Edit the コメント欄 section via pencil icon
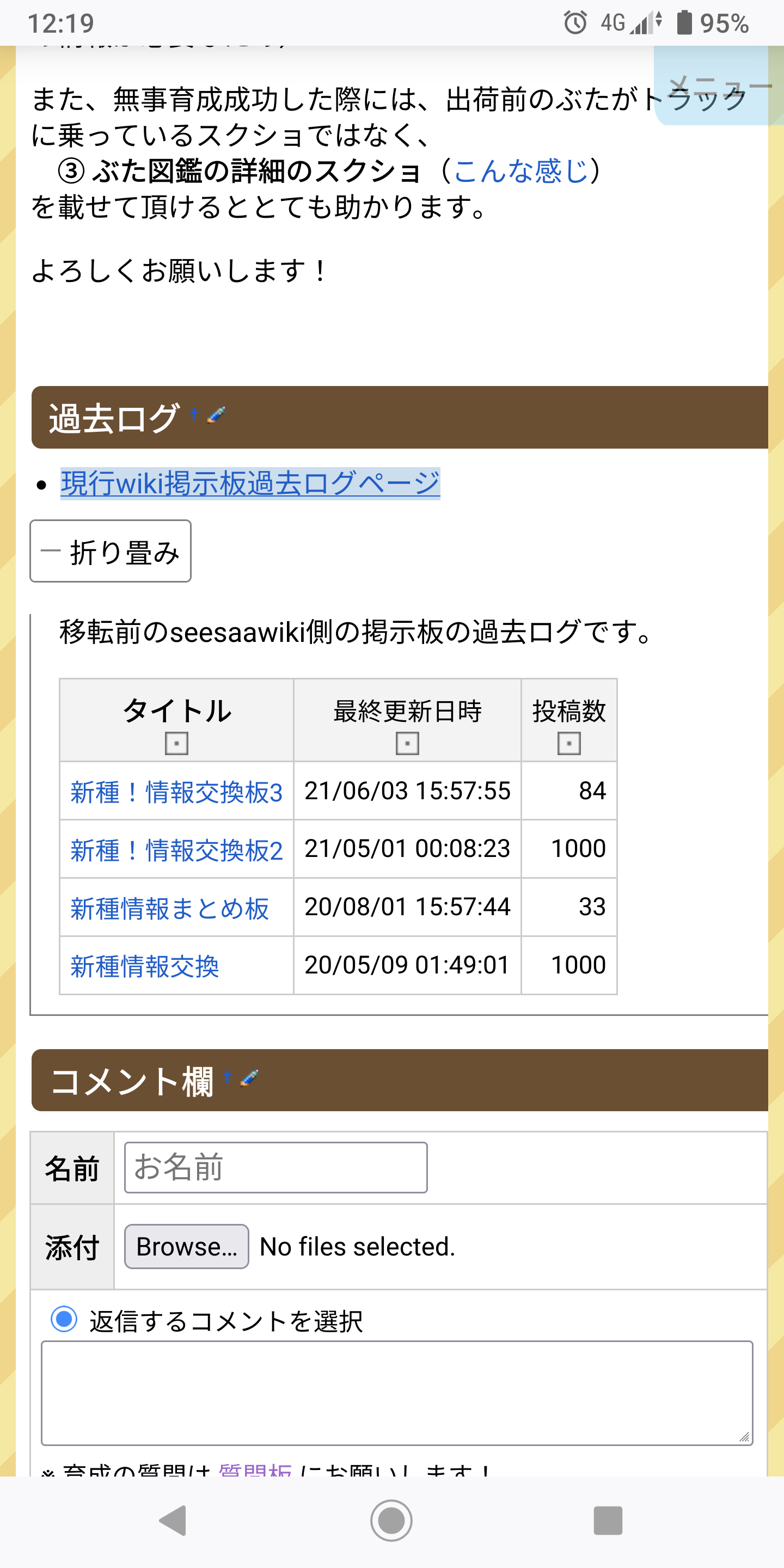Screen dimensions: 784x1568 tap(250, 1078)
